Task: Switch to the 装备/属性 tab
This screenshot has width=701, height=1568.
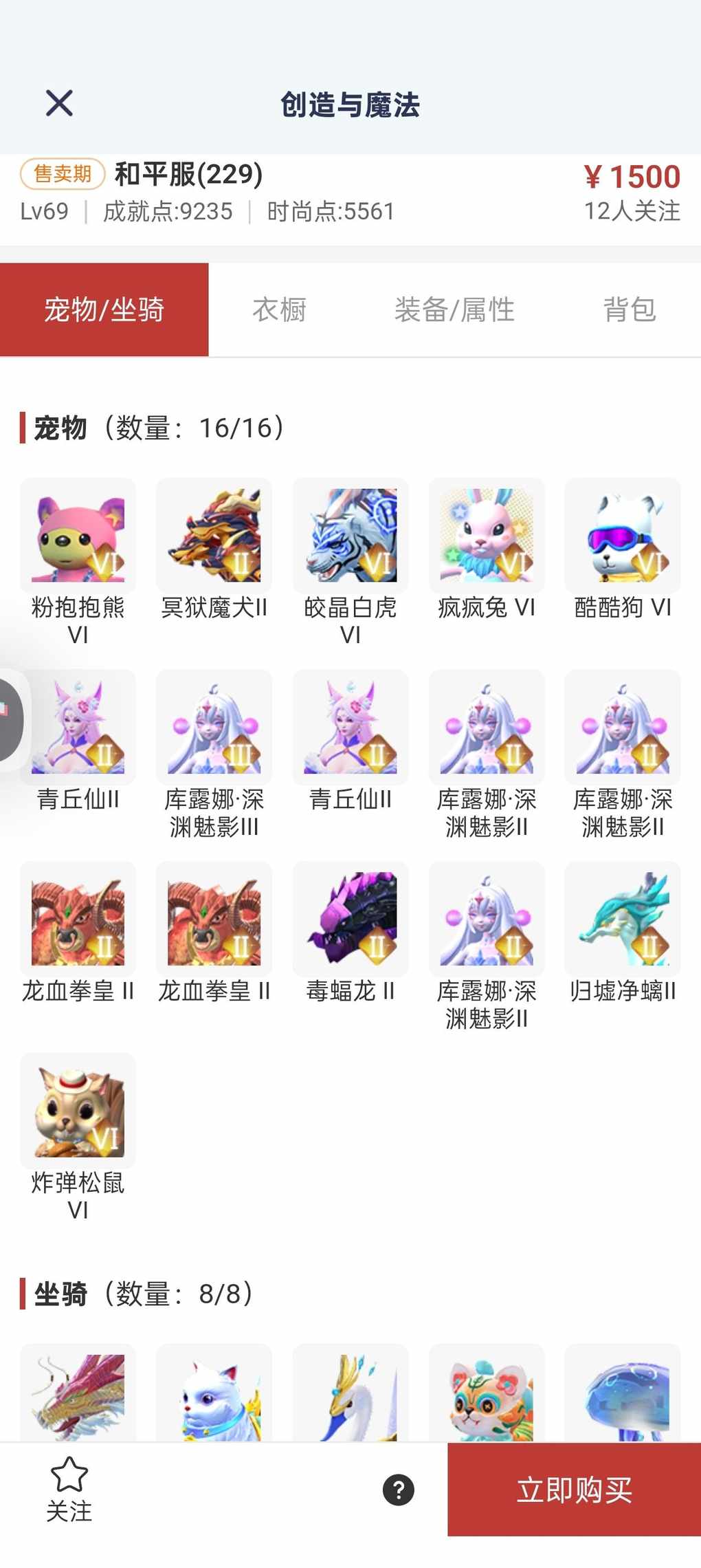Action: pyautogui.click(x=454, y=309)
